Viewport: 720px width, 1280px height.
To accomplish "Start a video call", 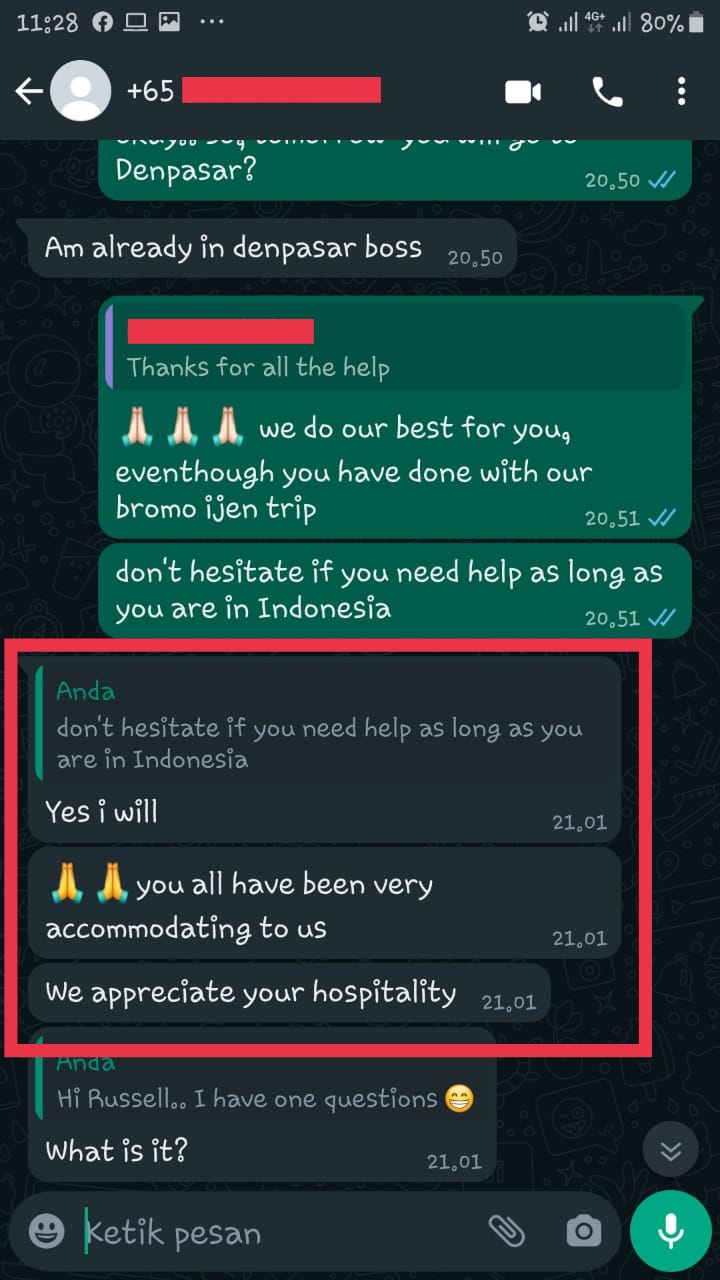I will point(523,92).
